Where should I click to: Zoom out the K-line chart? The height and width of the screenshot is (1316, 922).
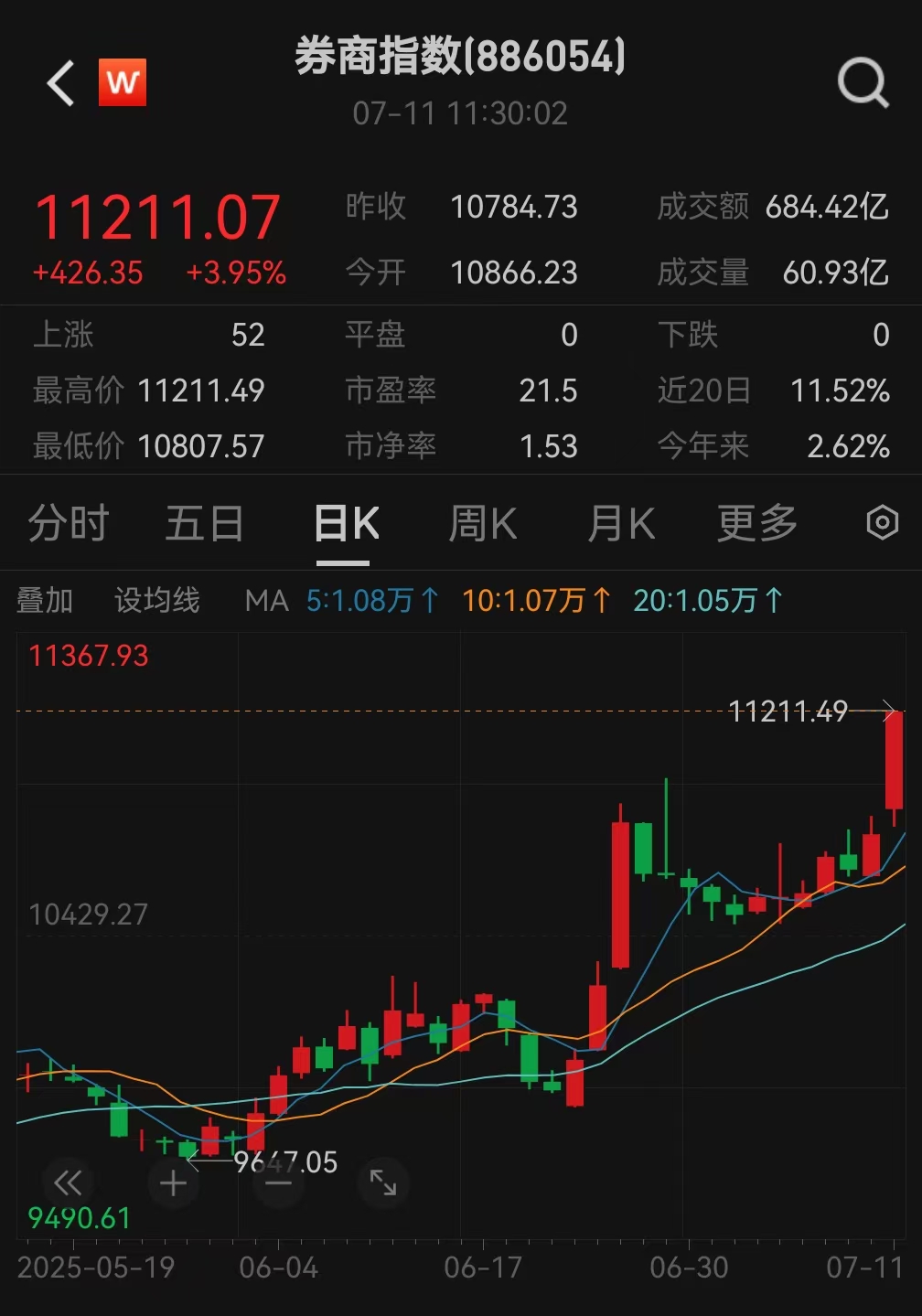[278, 1183]
